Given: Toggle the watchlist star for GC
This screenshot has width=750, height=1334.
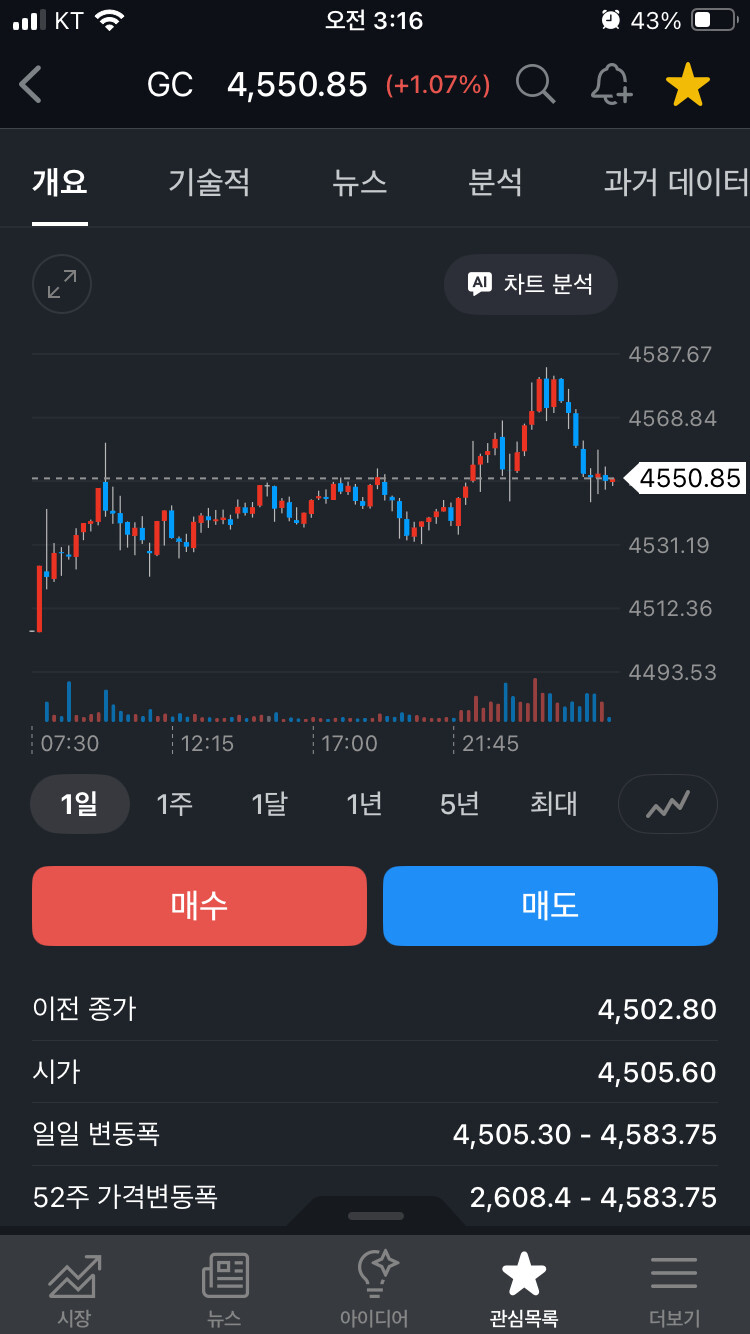Looking at the screenshot, I should point(687,86).
